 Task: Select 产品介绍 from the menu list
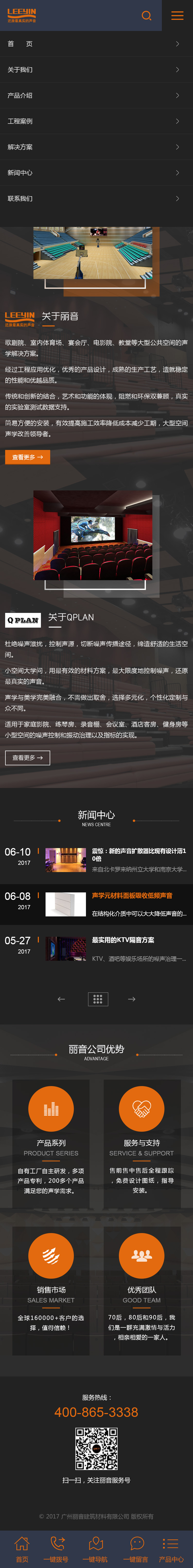(x=97, y=96)
